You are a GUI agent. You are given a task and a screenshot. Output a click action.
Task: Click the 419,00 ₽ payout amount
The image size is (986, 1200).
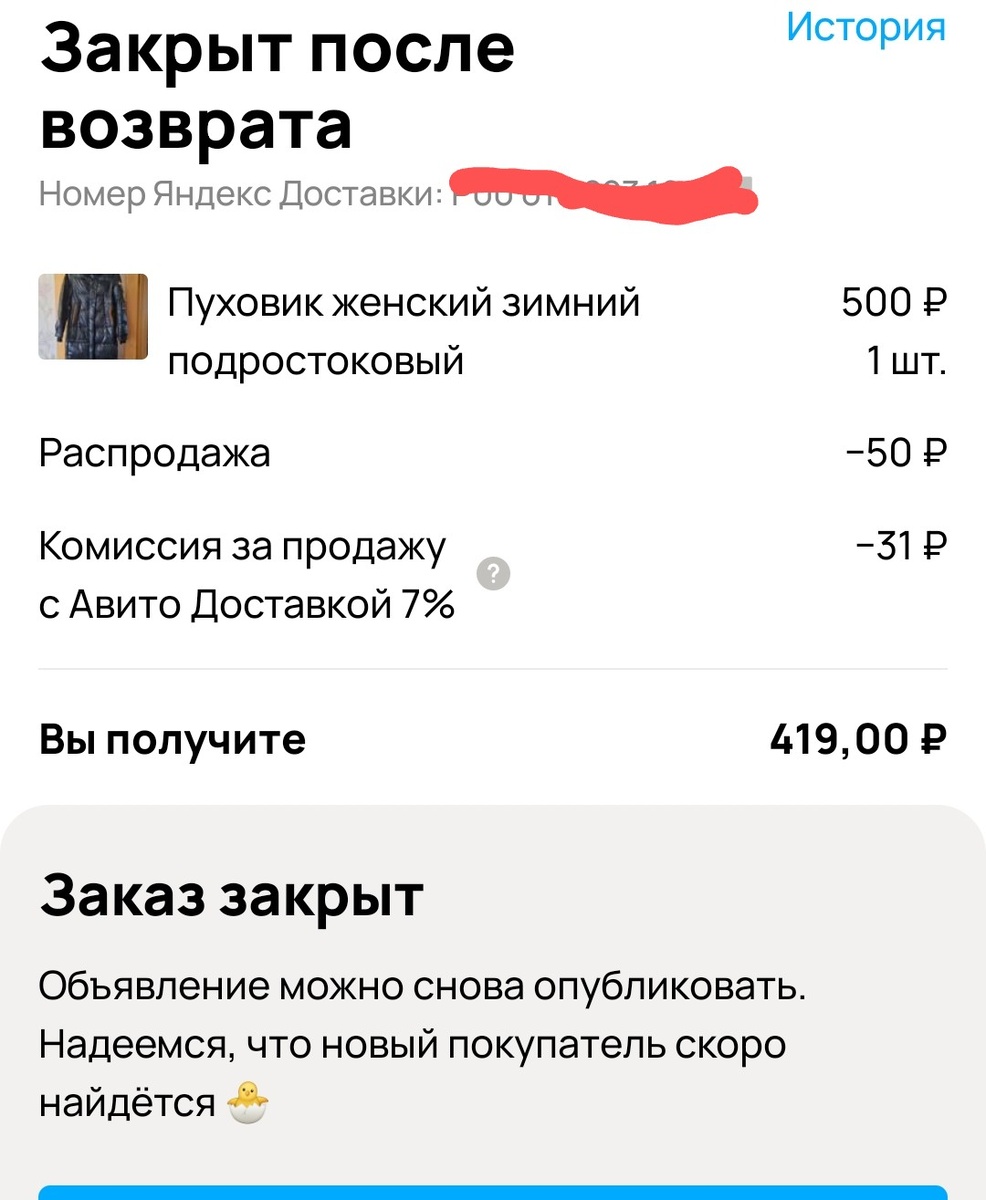(858, 739)
